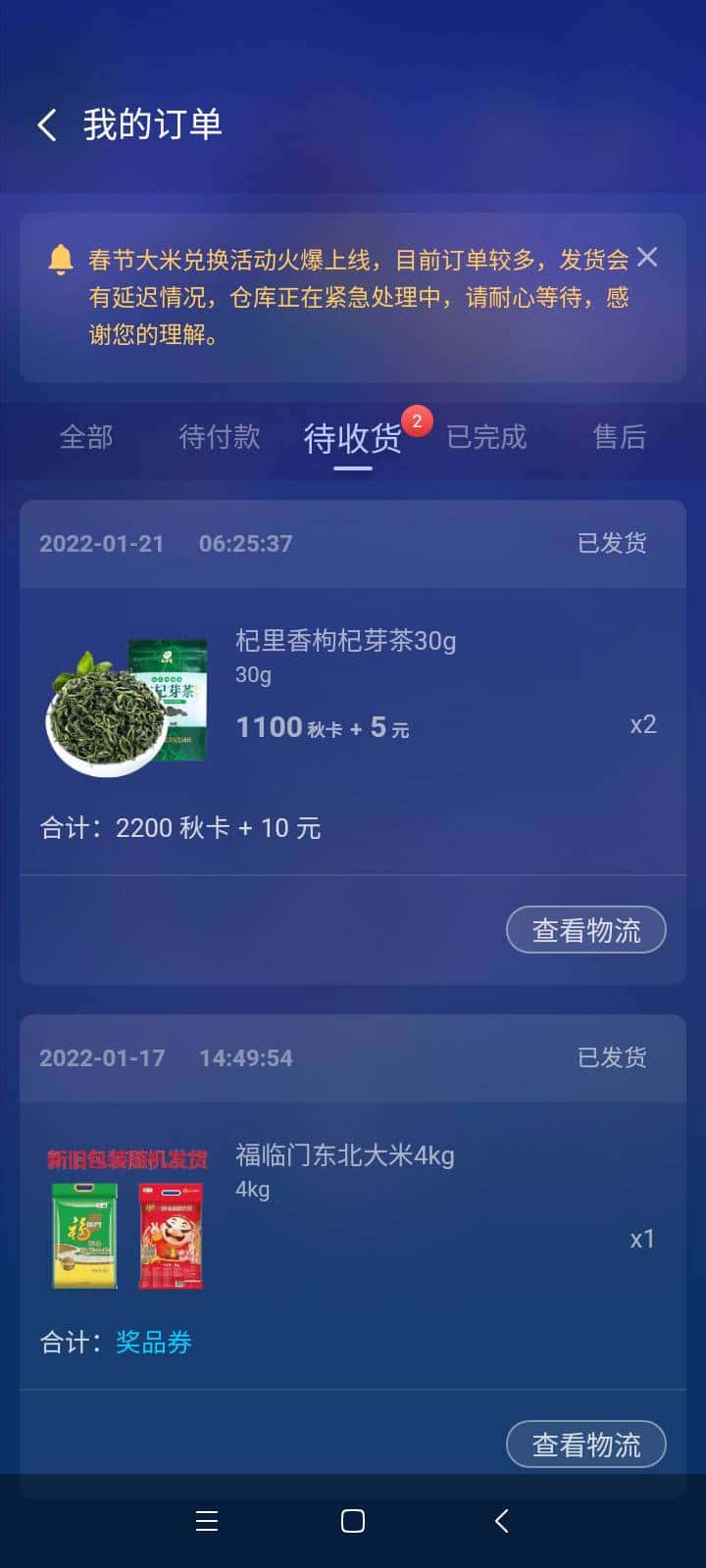The image size is (706, 1568).
Task: Open the 奖品券 link
Action: [x=153, y=1342]
